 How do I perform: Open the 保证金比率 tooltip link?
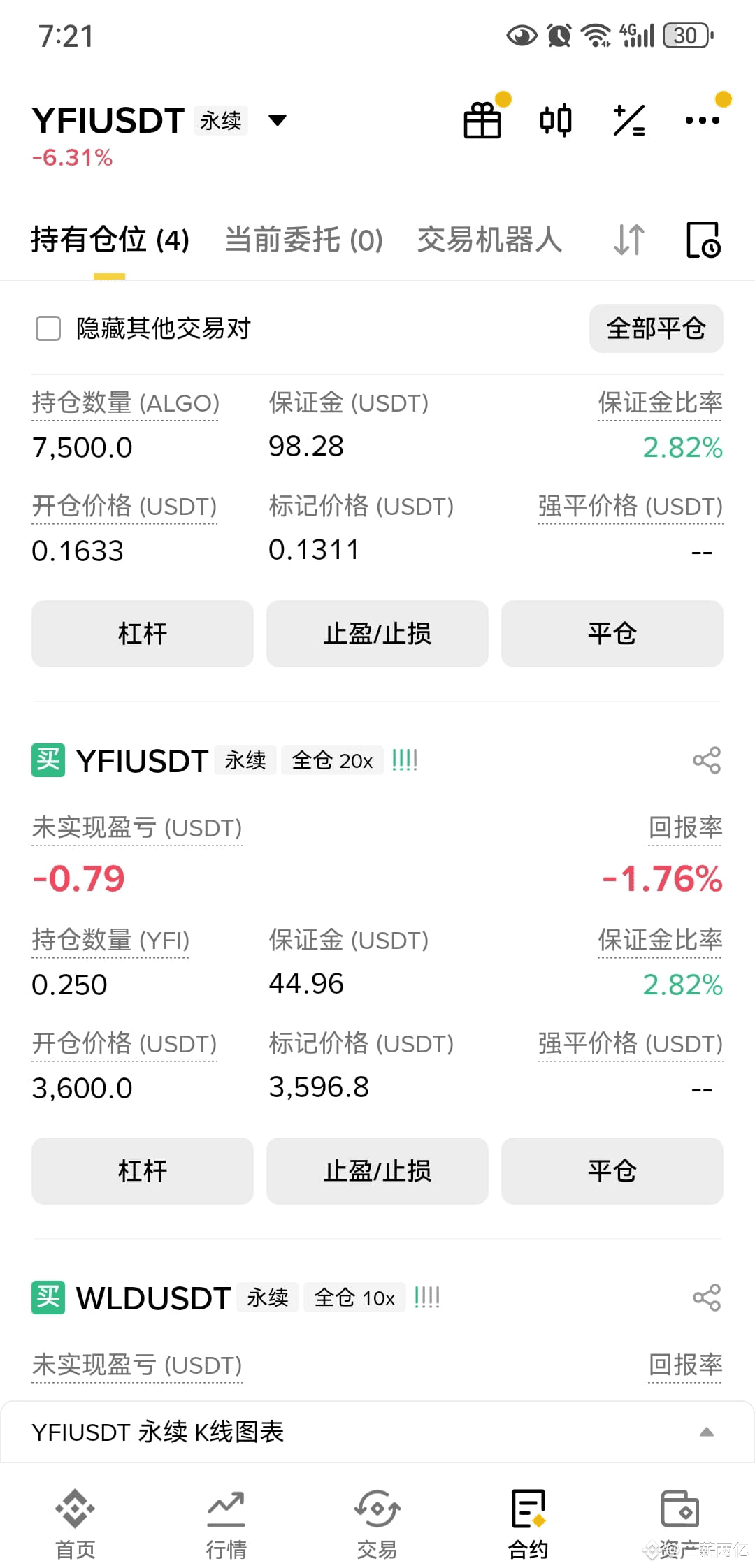coord(659,402)
